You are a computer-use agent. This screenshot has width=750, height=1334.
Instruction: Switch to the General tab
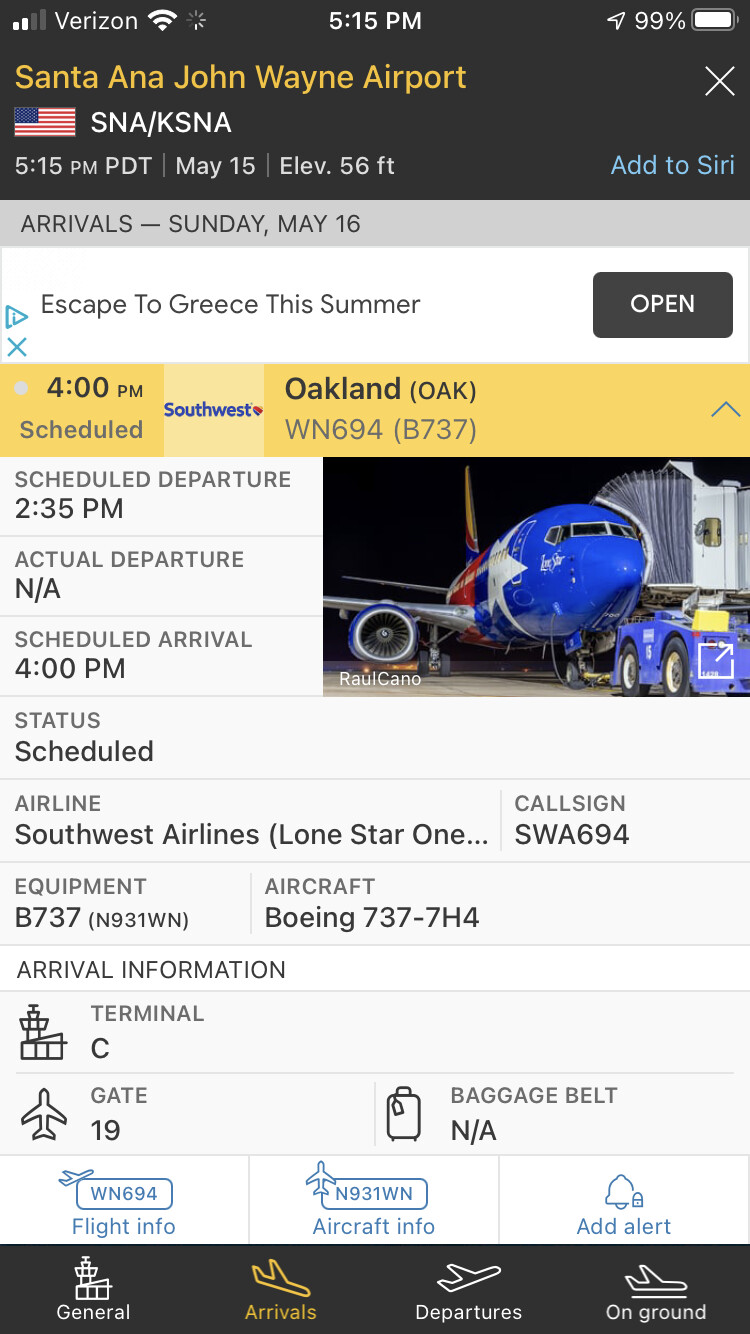pyautogui.click(x=94, y=1290)
